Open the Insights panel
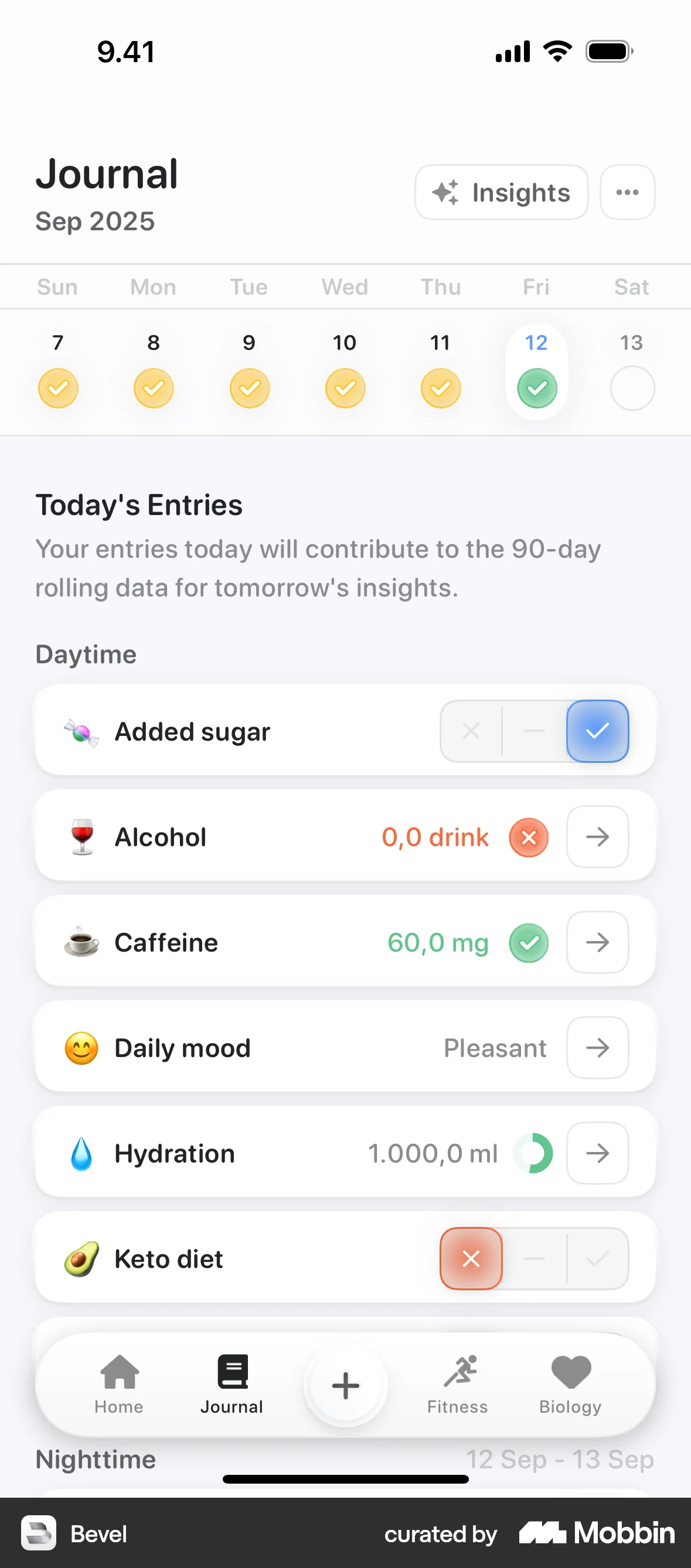Screen dimensions: 691x1568 [501, 192]
